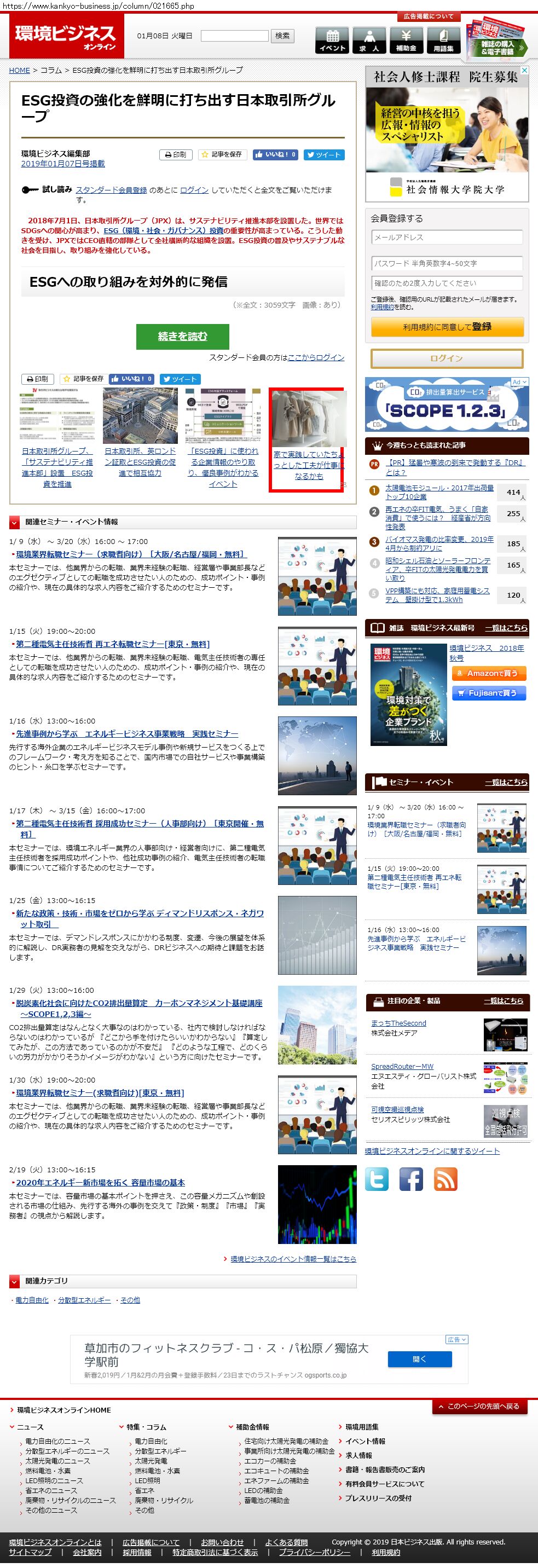Image resolution: width=538 pixels, height=1568 pixels.
Task: Tap the green 続きを読む button
Action: point(183,336)
